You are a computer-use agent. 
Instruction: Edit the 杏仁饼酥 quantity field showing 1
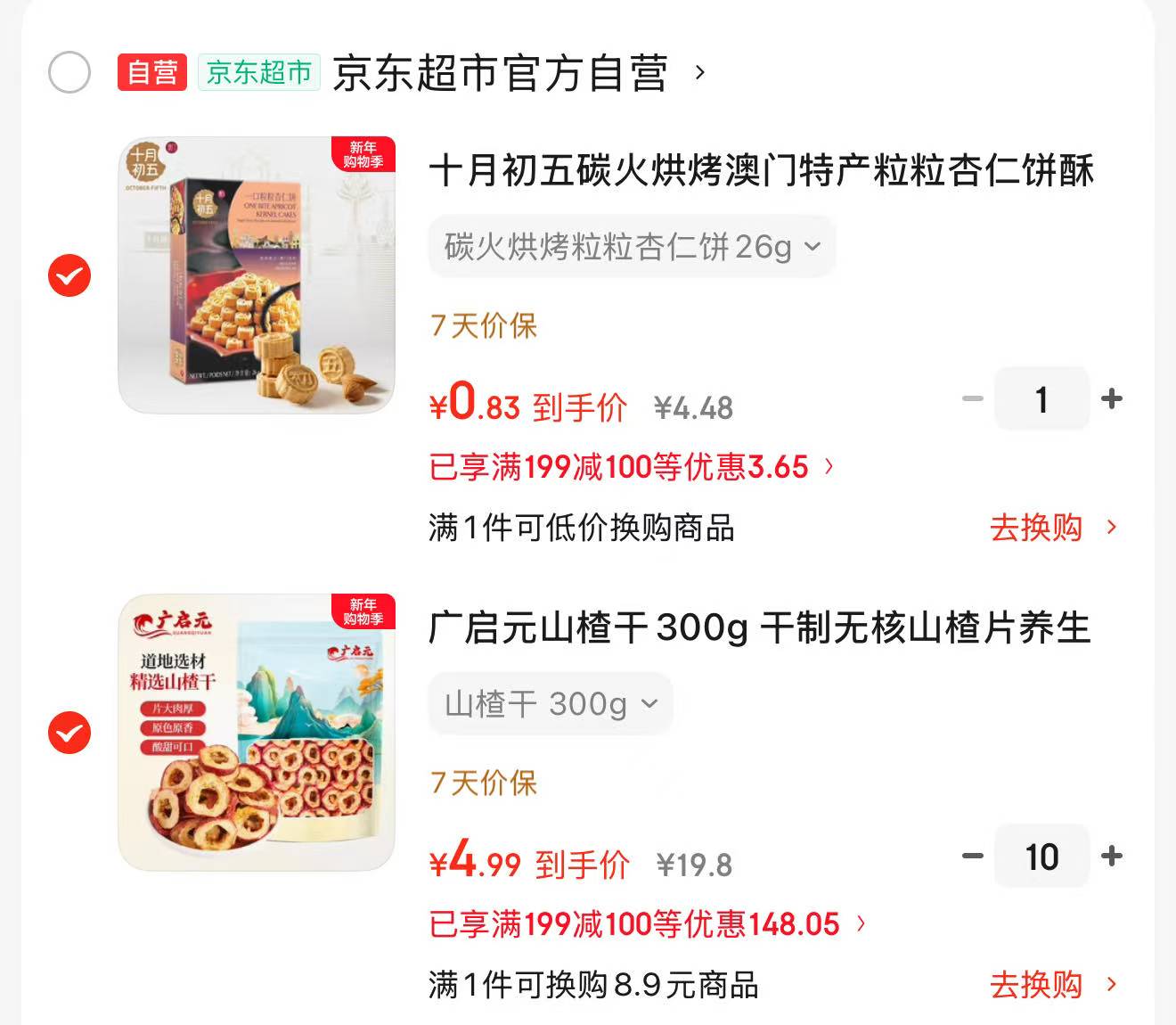coord(1041,398)
